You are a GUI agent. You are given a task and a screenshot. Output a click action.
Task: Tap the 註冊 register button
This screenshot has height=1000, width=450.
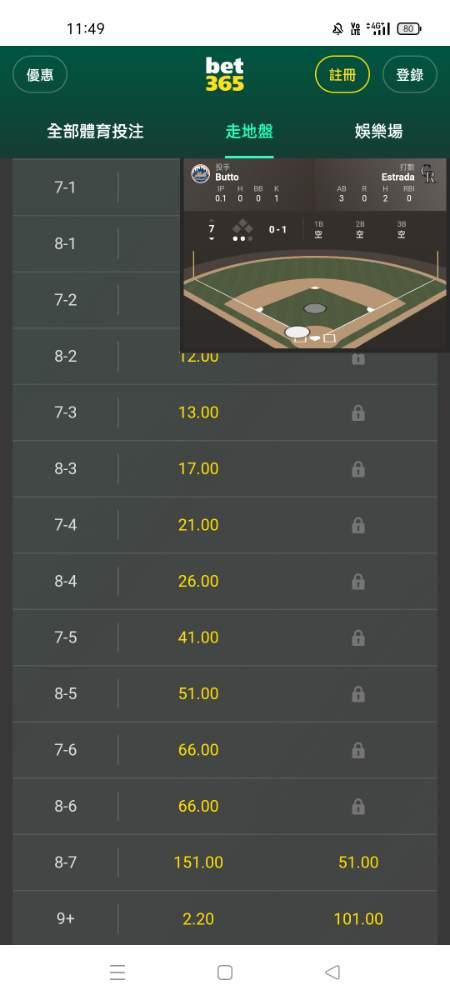[x=342, y=75]
